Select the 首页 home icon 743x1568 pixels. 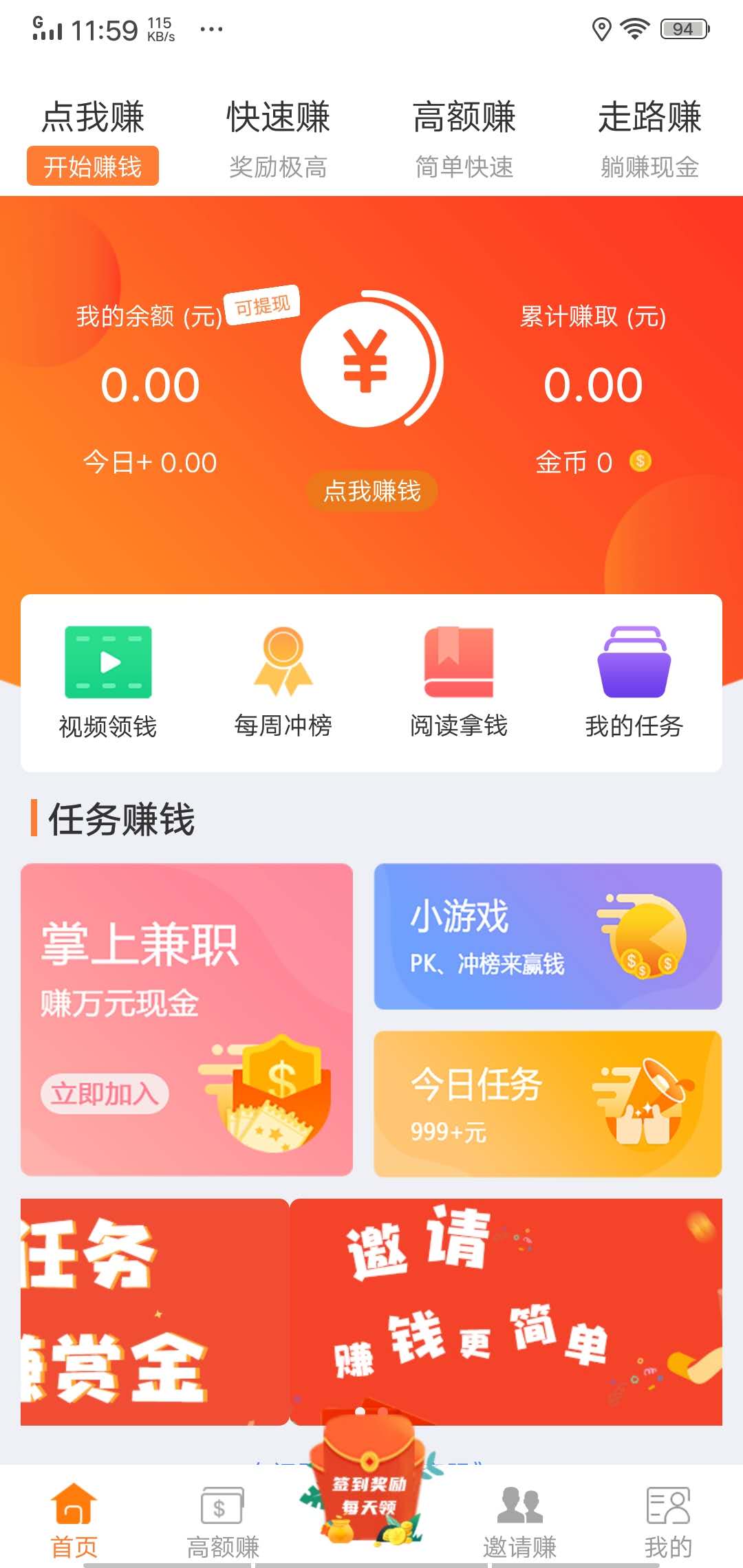(74, 1506)
